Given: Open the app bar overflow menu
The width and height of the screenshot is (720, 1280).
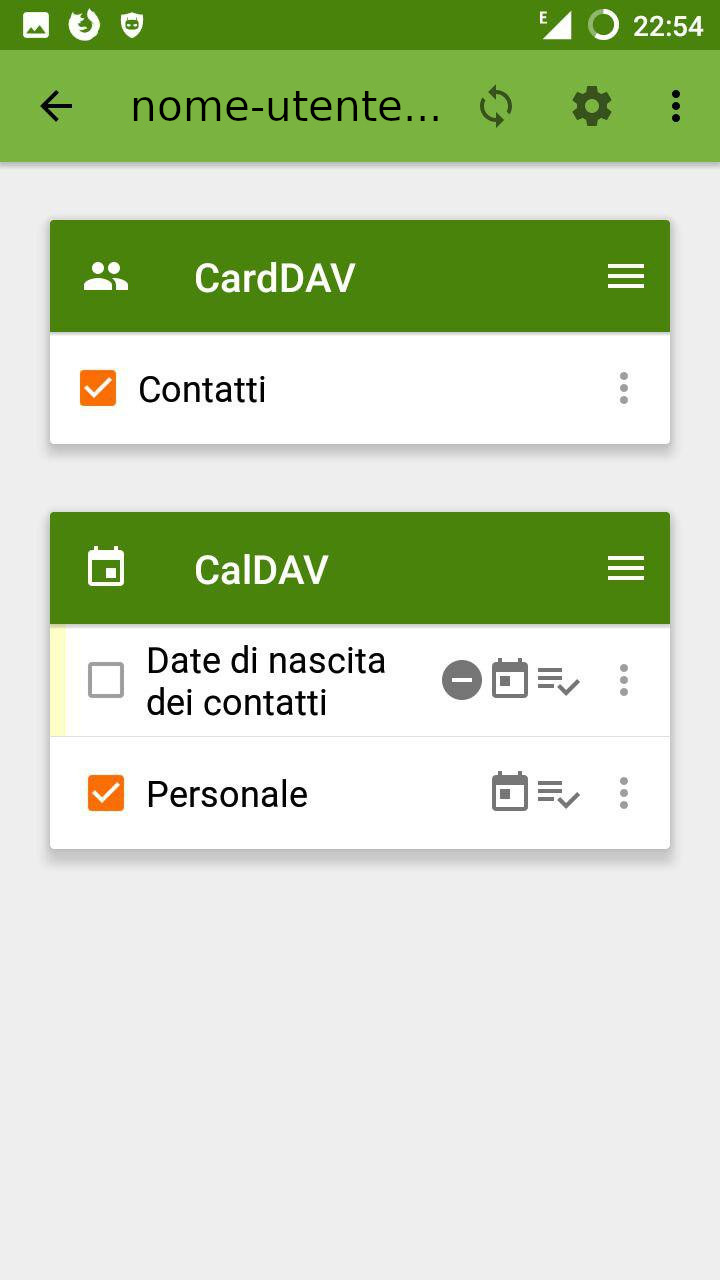Looking at the screenshot, I should point(676,106).
